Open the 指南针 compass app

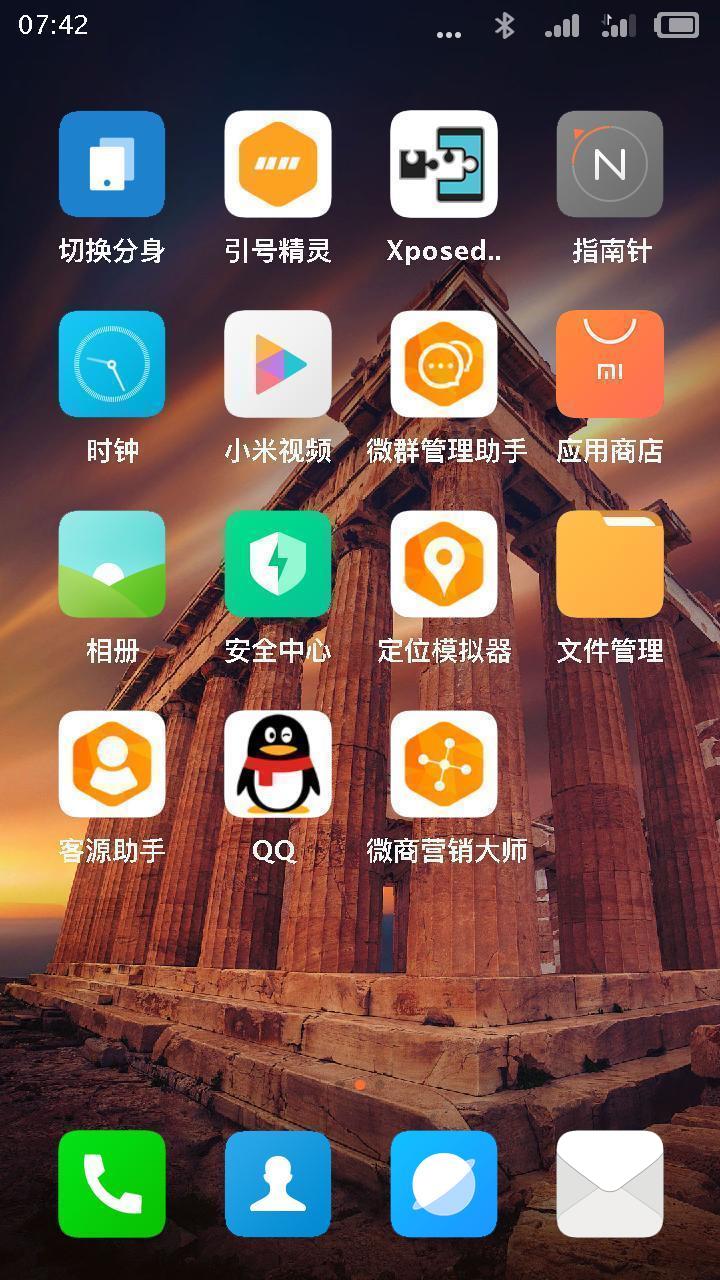click(x=610, y=164)
